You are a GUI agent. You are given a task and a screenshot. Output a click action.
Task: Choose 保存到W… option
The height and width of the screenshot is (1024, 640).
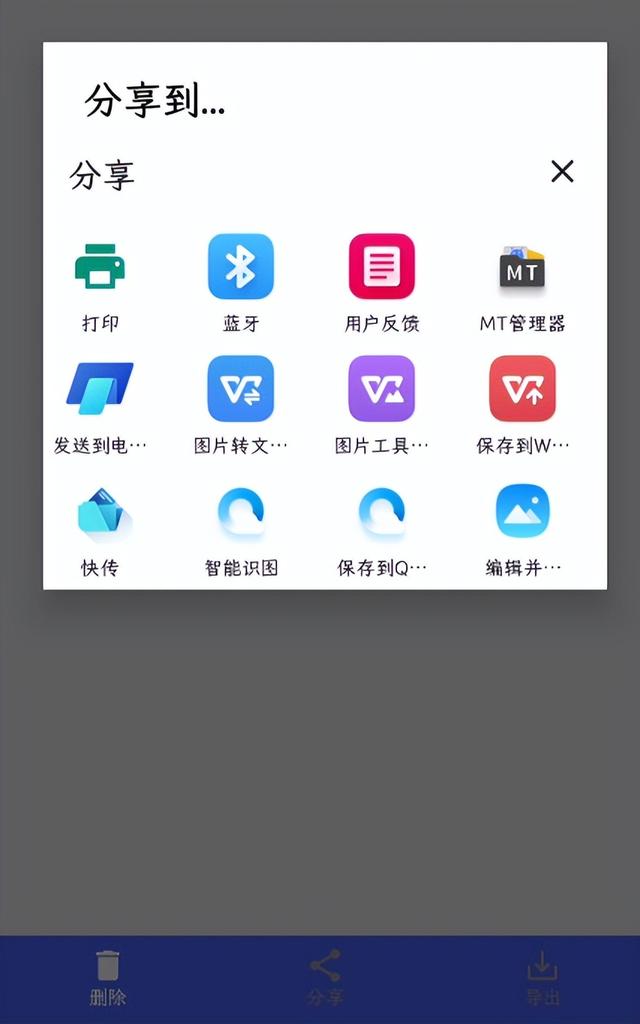tap(522, 406)
